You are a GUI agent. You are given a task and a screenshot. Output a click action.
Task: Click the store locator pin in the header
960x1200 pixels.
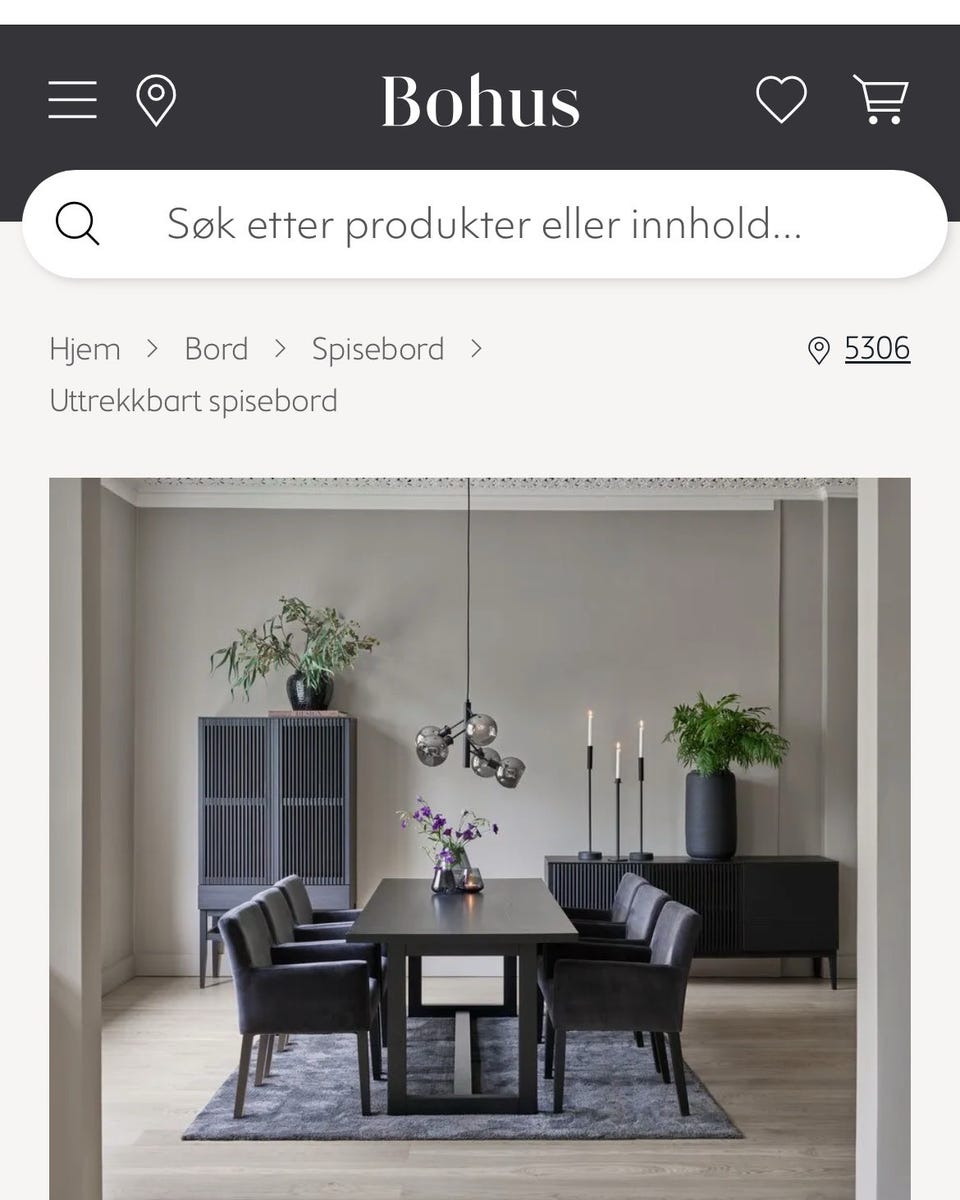(157, 99)
